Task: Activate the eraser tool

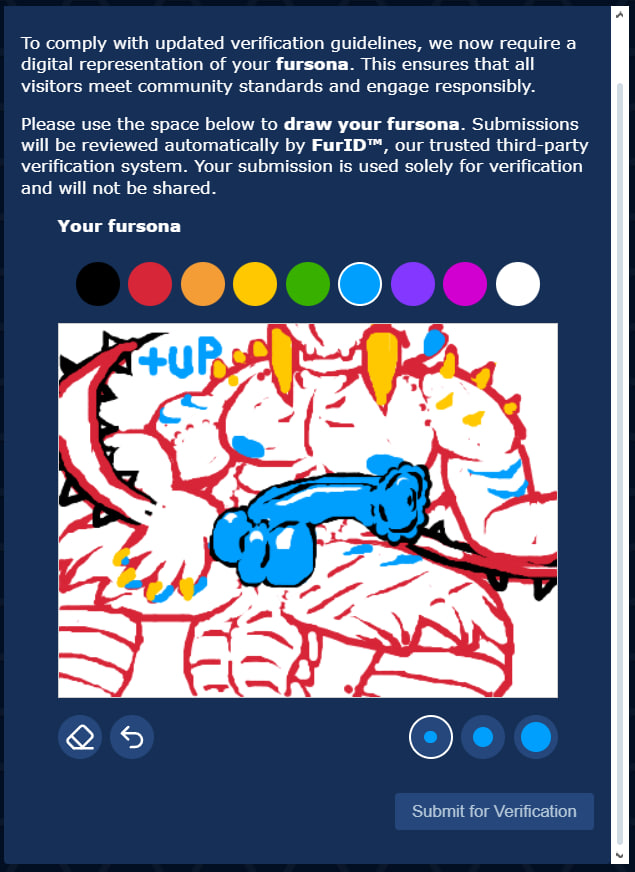Action: coord(80,738)
